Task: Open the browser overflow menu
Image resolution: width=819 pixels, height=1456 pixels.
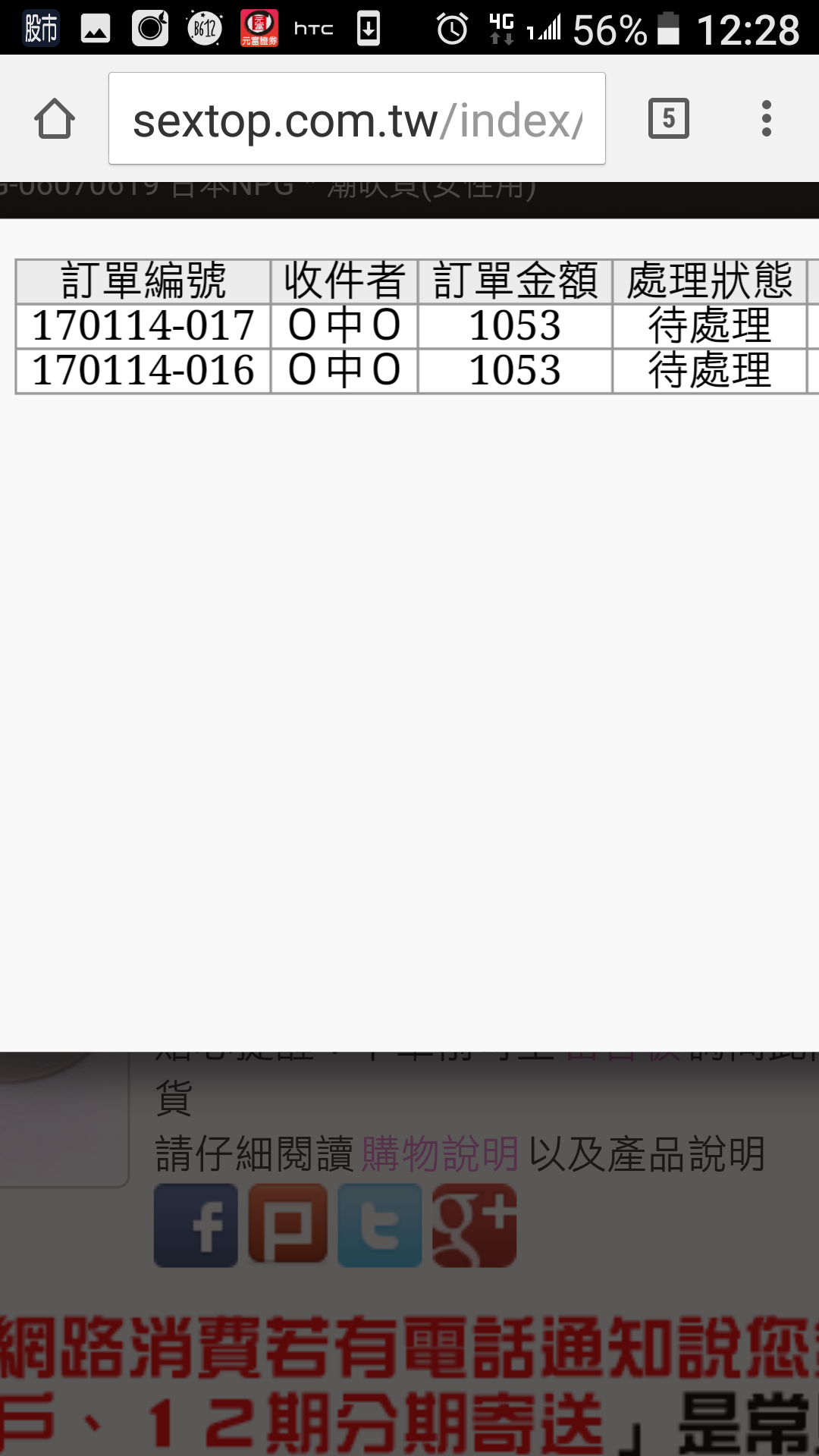Action: click(766, 119)
